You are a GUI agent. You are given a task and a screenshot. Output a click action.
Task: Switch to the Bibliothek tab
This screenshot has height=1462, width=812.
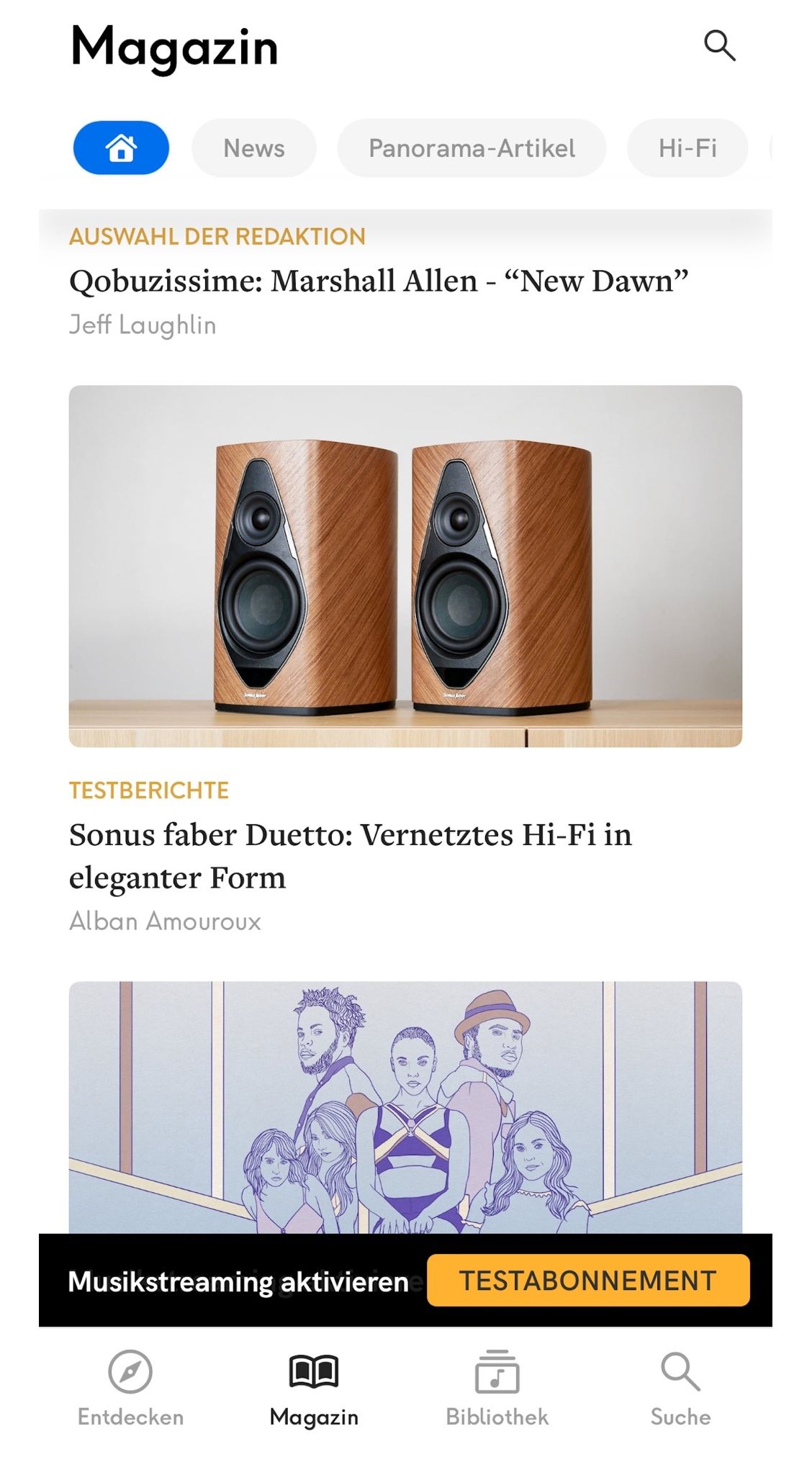click(x=497, y=1387)
